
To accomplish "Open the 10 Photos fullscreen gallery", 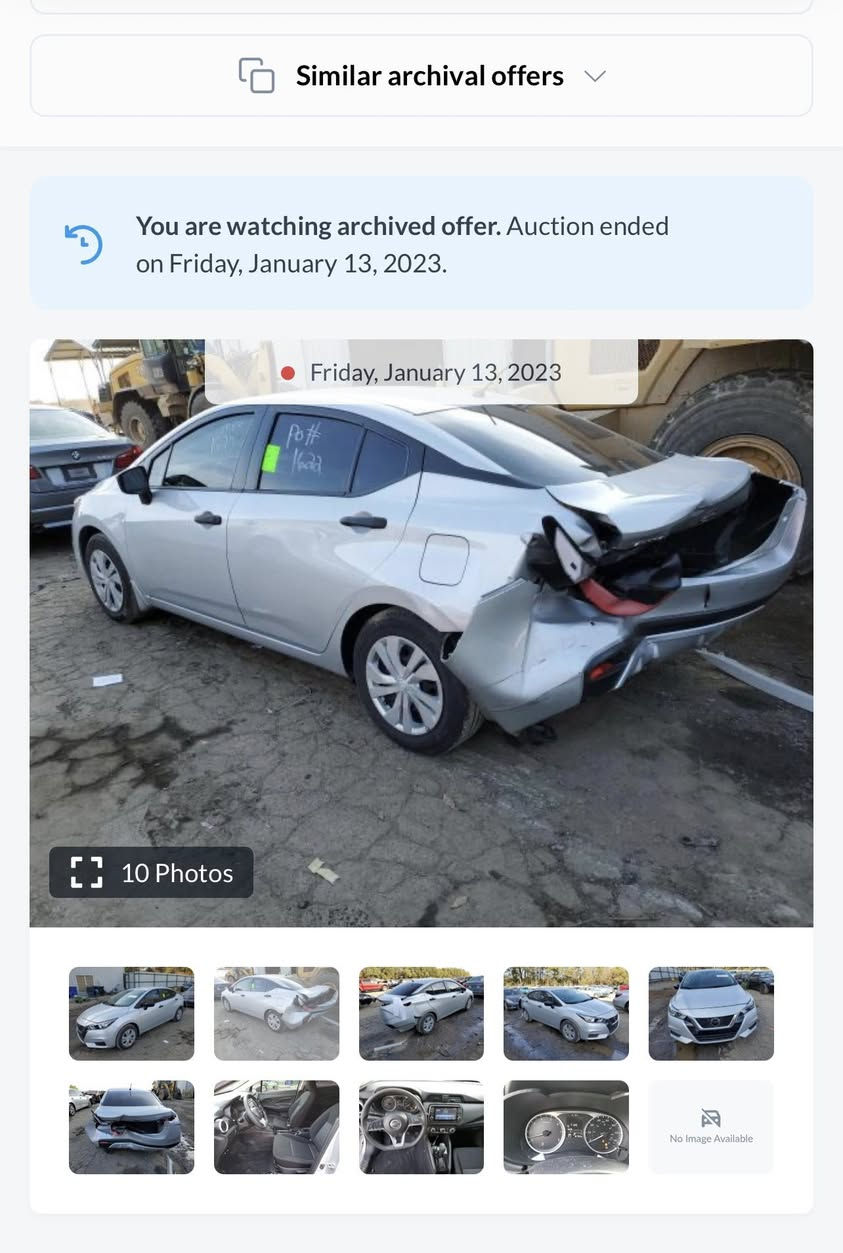I will point(151,873).
